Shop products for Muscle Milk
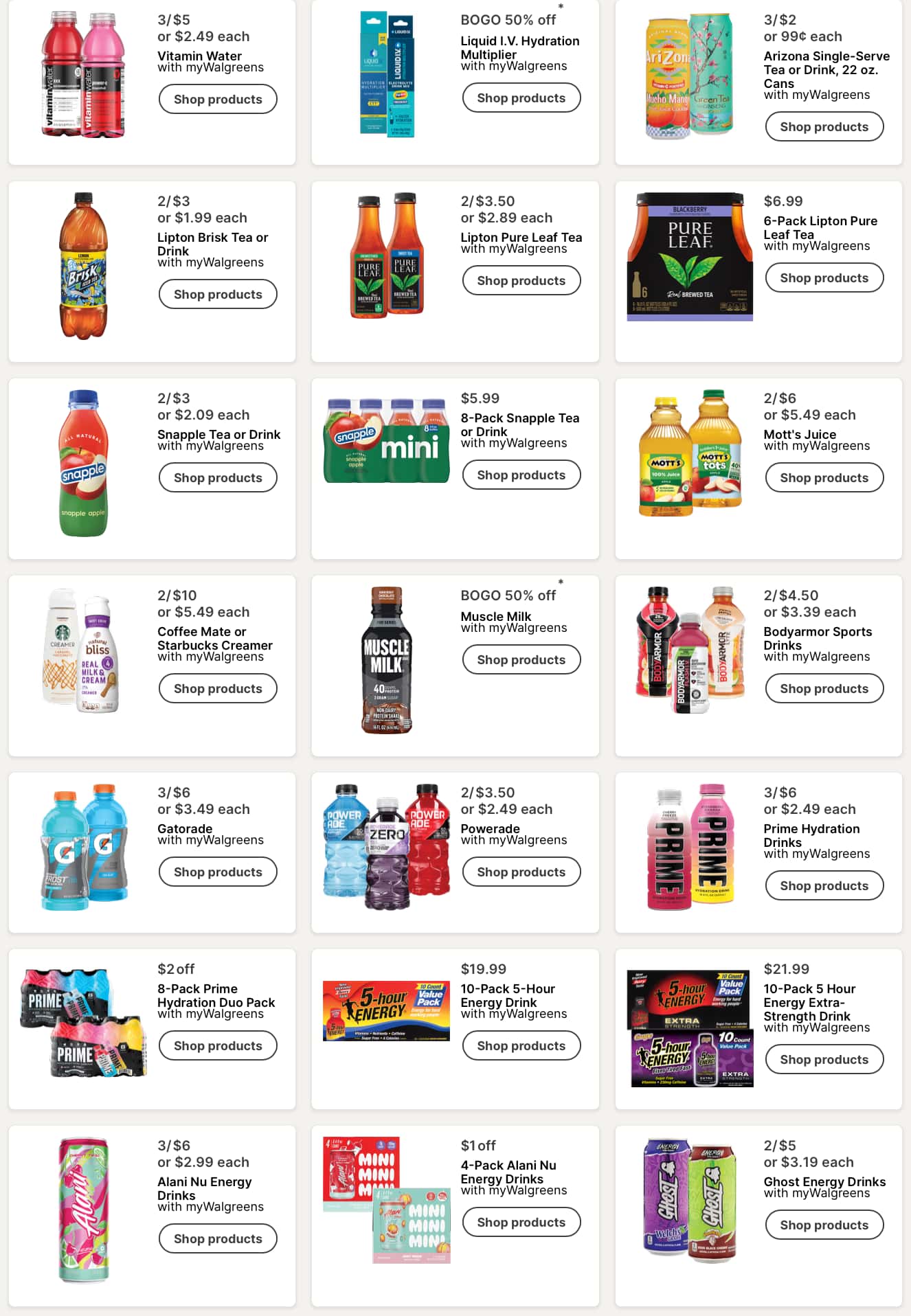 pos(521,659)
